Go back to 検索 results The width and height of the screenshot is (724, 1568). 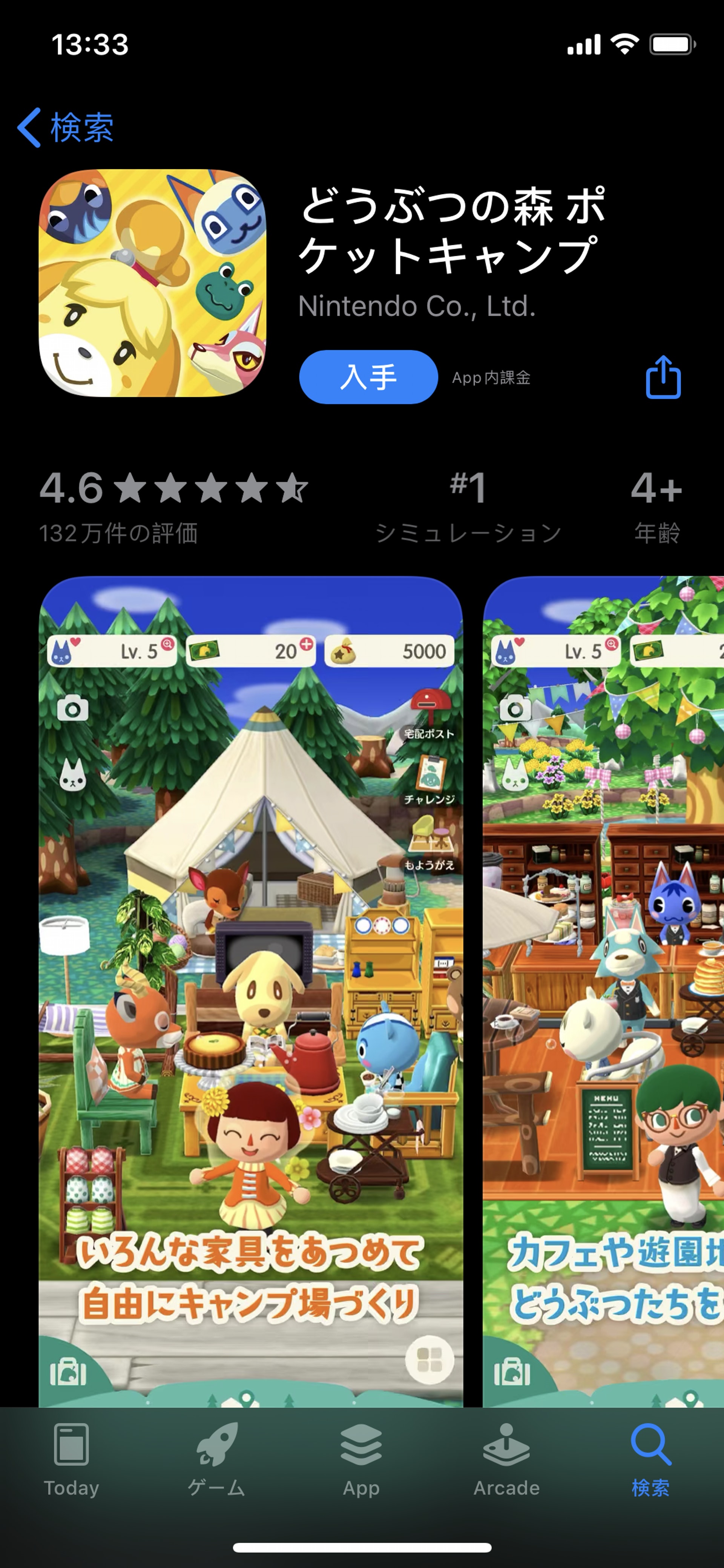pos(66,128)
